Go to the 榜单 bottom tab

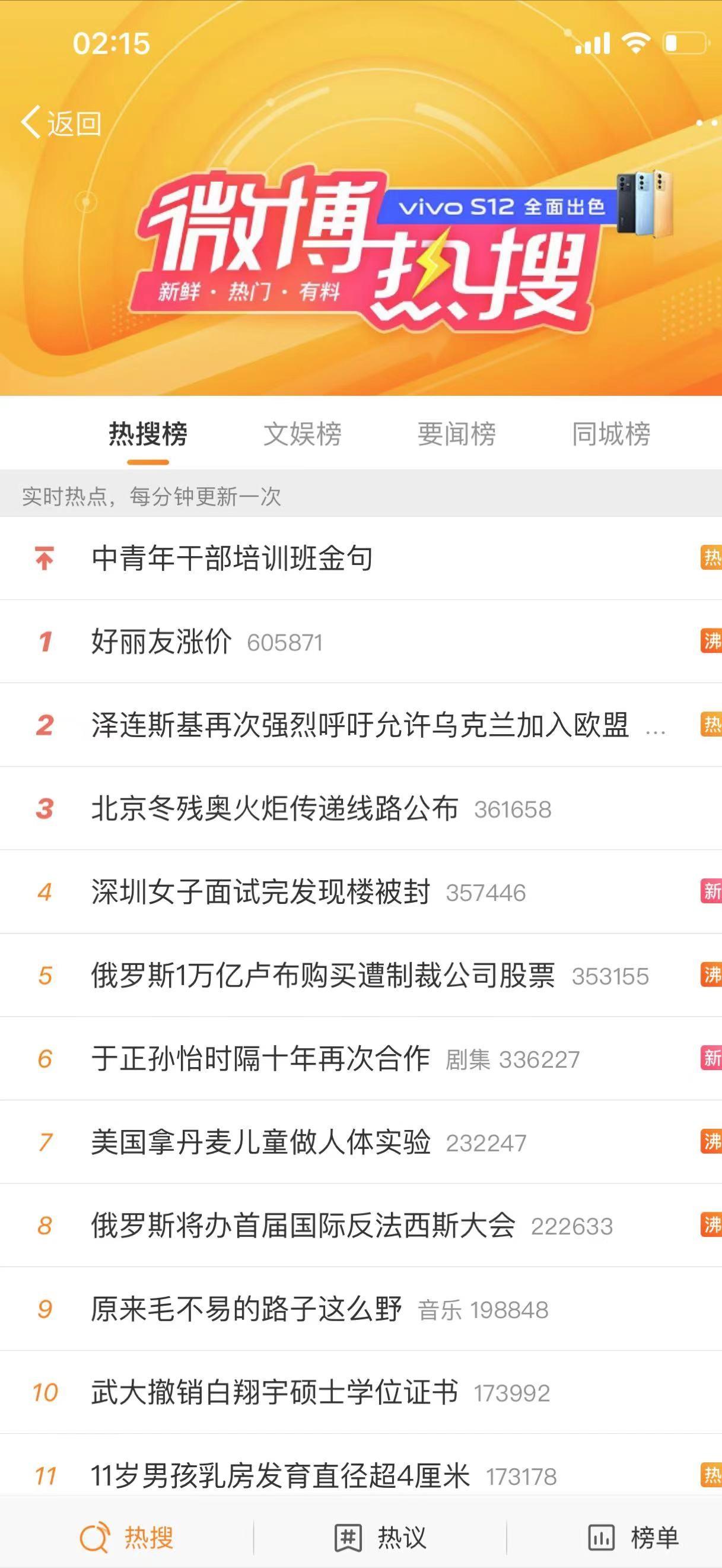(x=632, y=1537)
